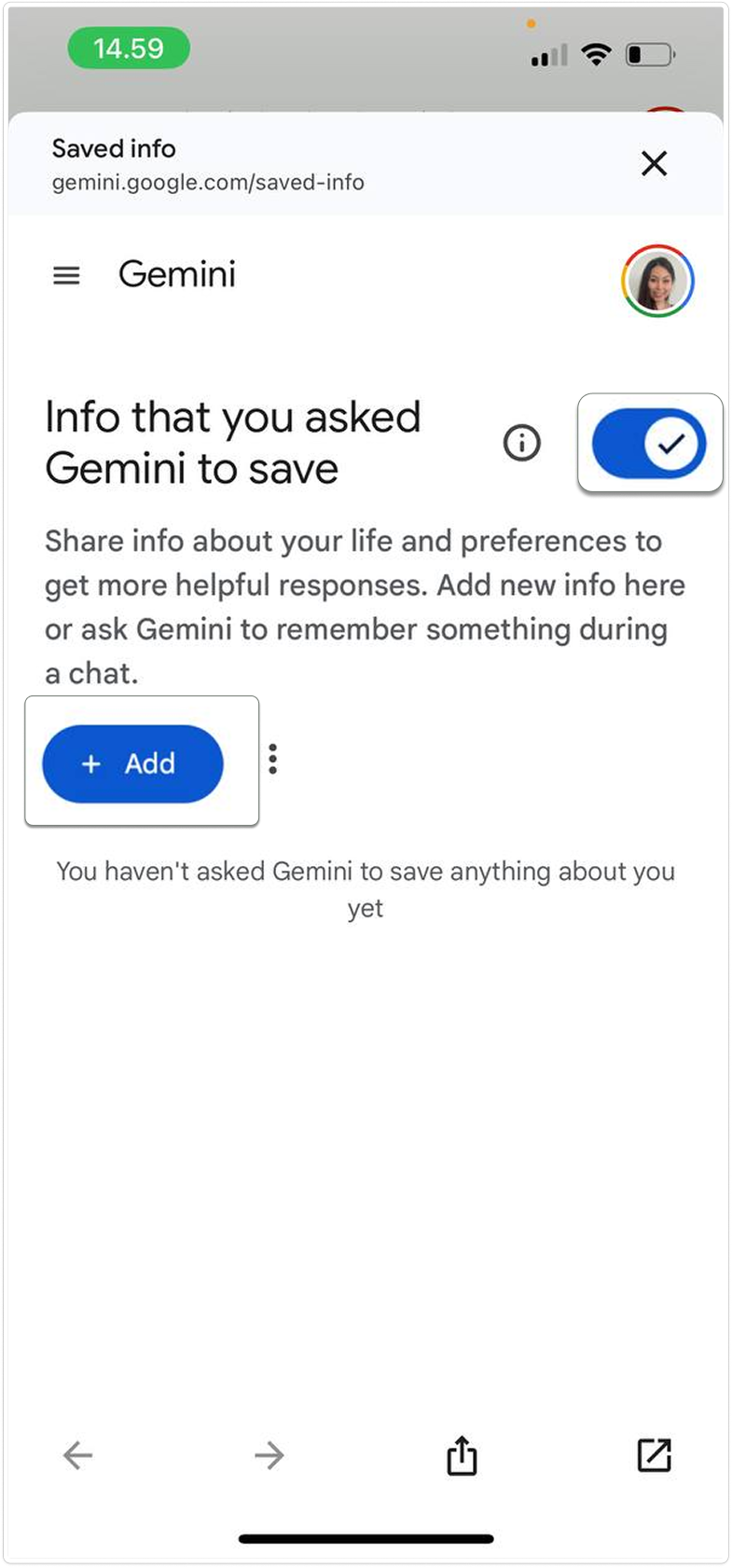Close the Saved info web sheet
This screenshot has width=732, height=1568.
pyautogui.click(x=654, y=163)
